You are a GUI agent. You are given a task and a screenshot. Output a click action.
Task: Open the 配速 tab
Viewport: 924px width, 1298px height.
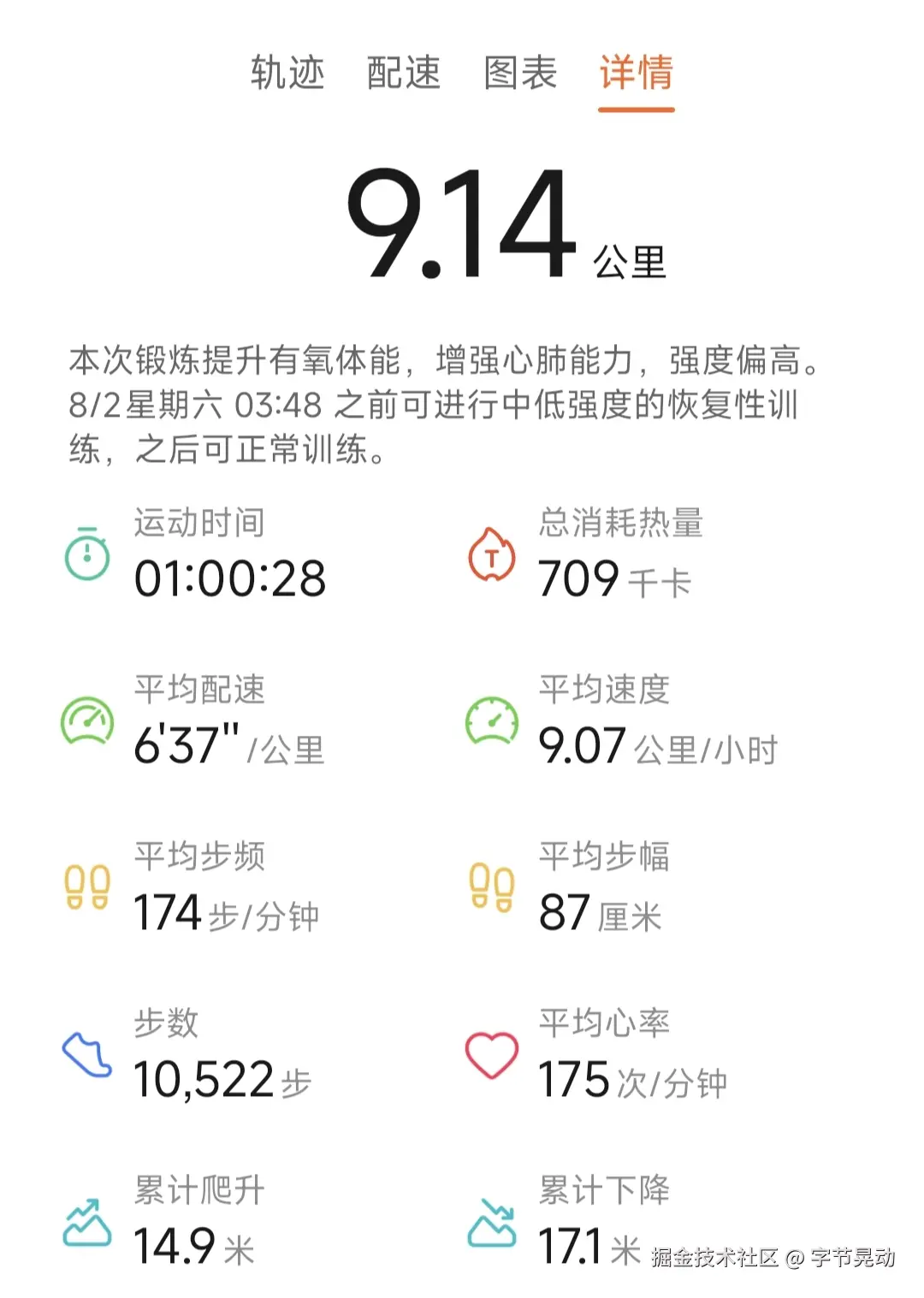(x=405, y=74)
